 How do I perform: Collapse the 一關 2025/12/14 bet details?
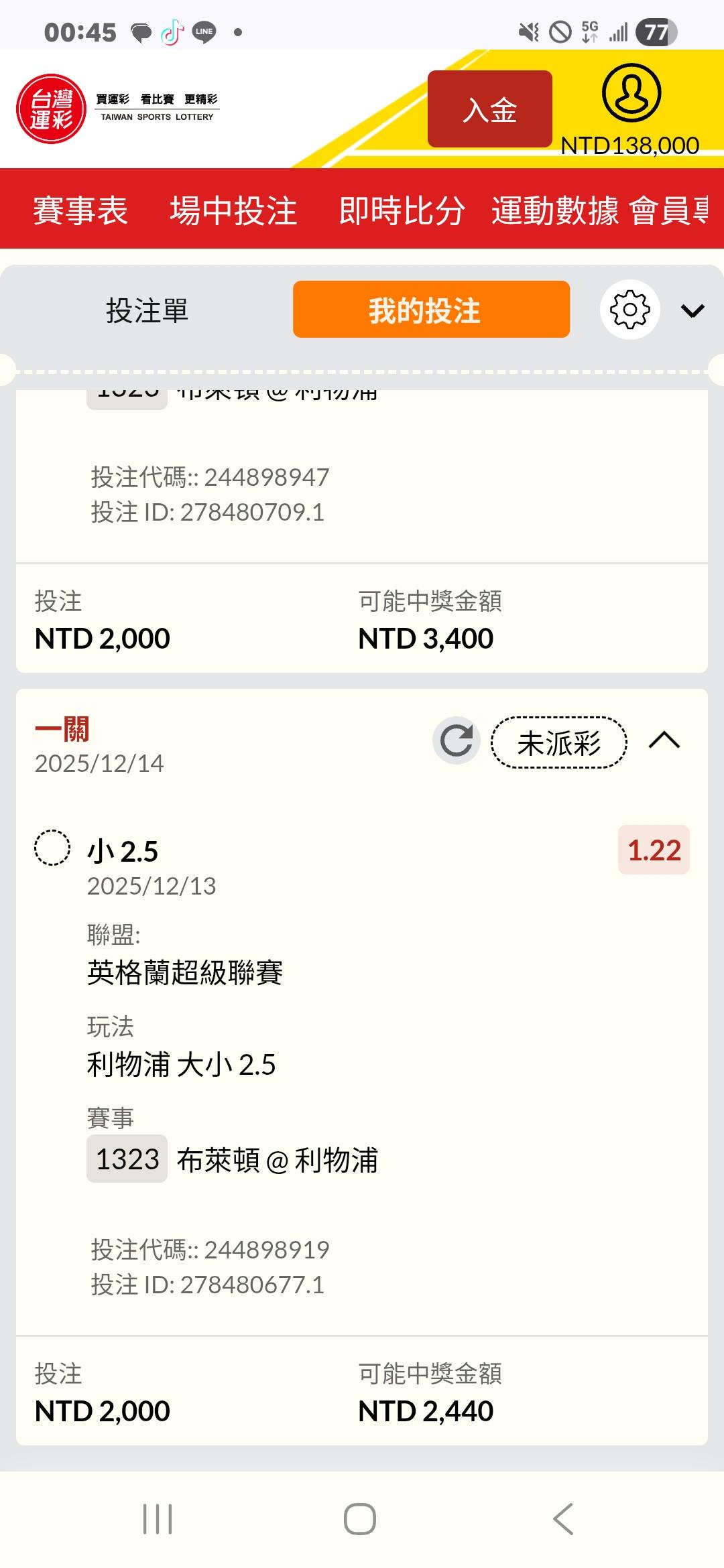pos(664,740)
